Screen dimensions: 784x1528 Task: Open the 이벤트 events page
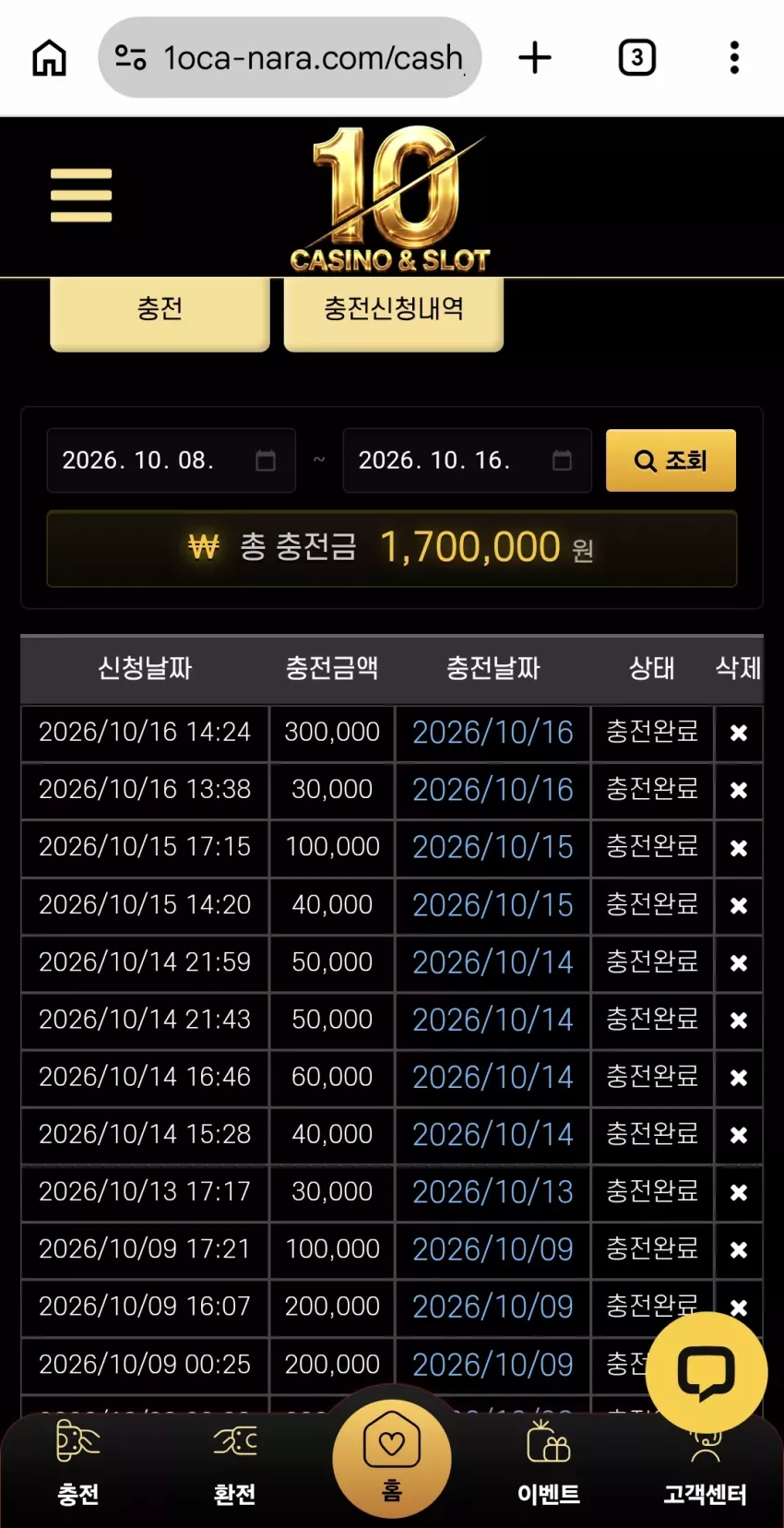pos(549,1463)
